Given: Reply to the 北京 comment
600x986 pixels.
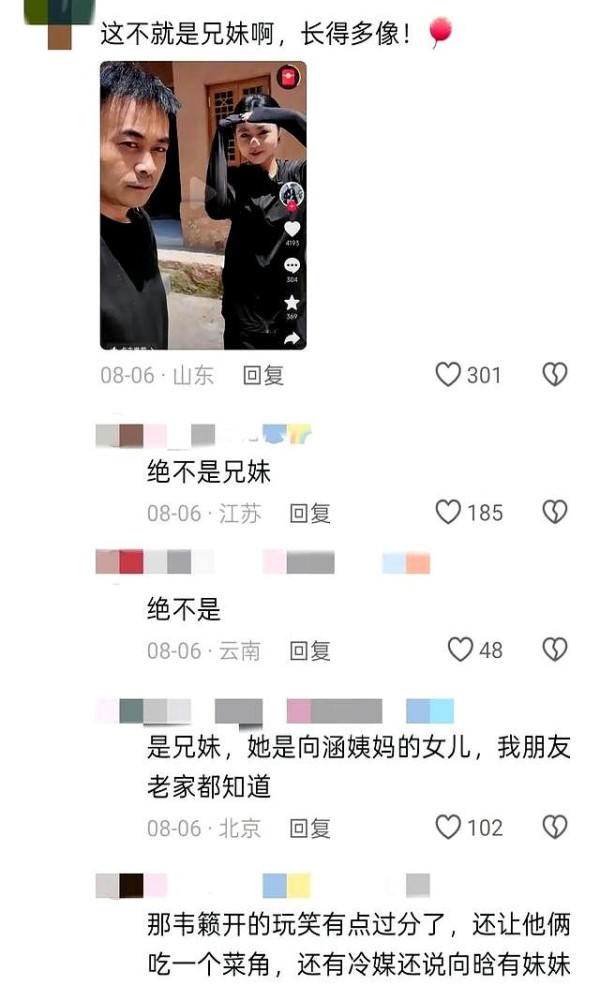Looking at the screenshot, I should click(x=309, y=828).
